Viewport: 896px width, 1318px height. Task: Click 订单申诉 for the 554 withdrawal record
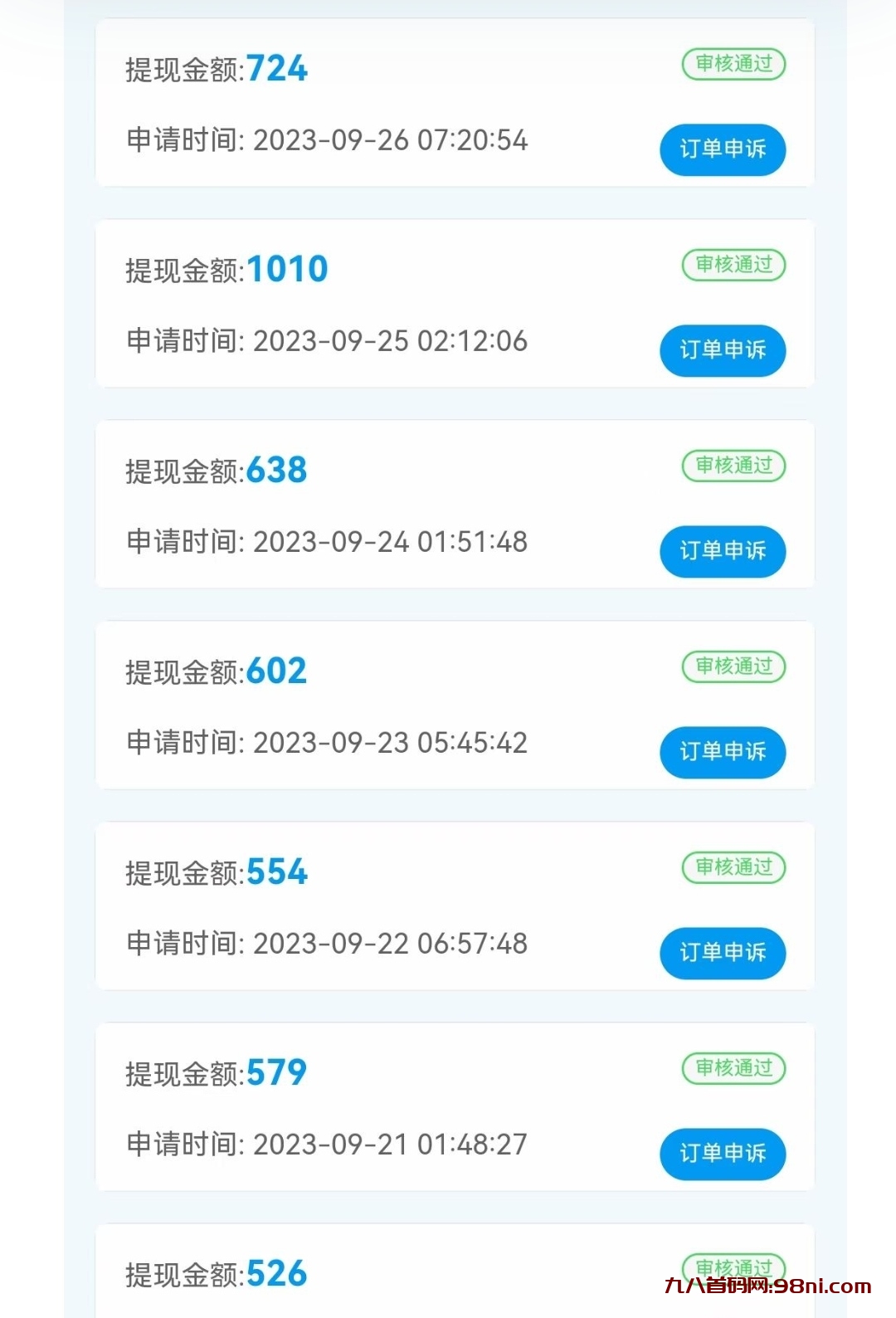pyautogui.click(x=722, y=953)
